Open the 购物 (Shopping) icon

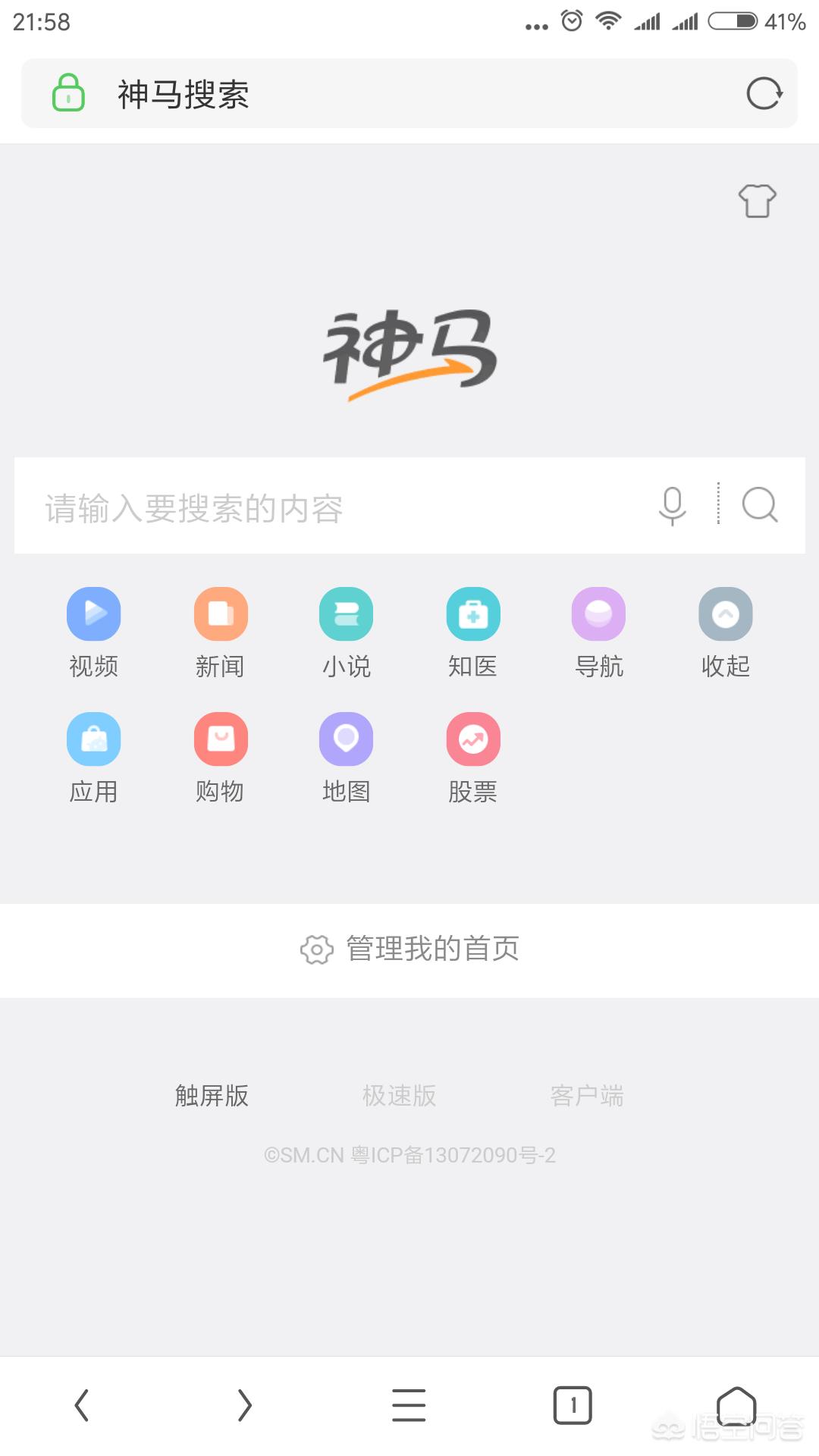pos(220,739)
